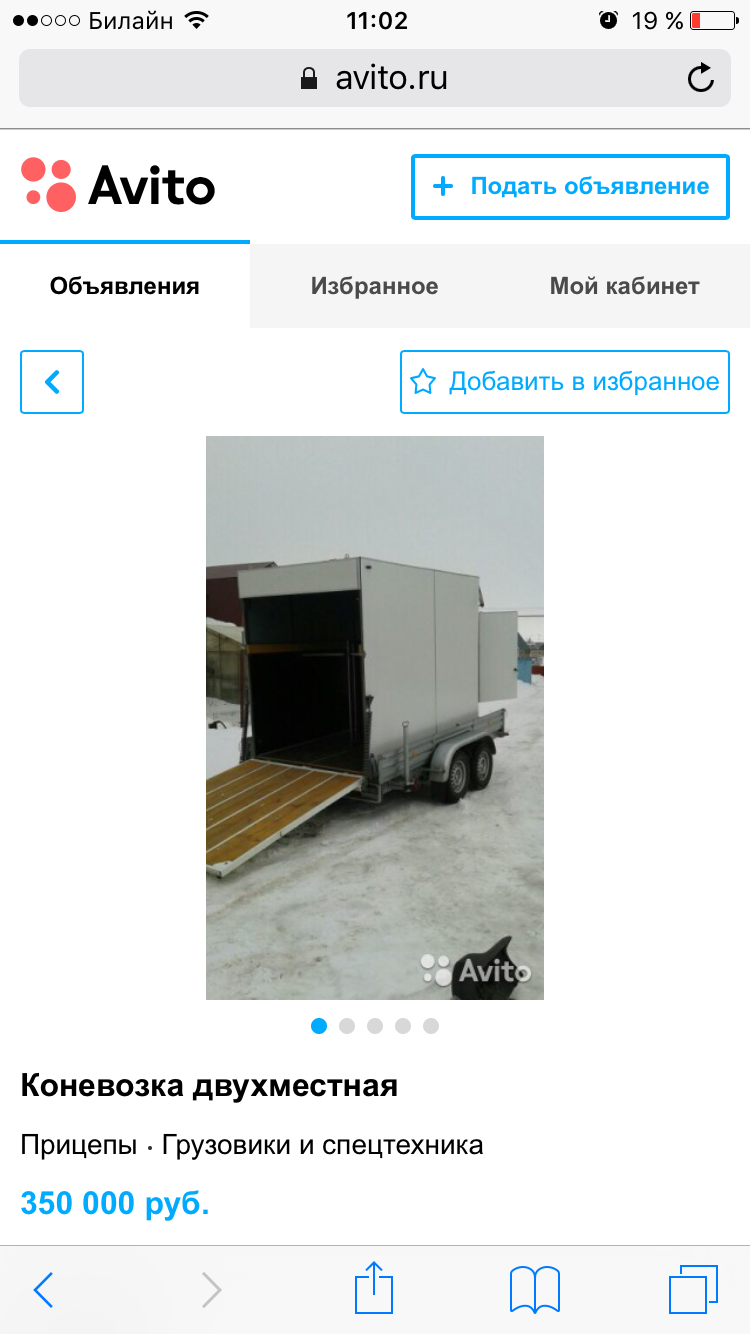Open the Мой кабинет tab
This screenshot has width=750, height=1334.
[625, 286]
